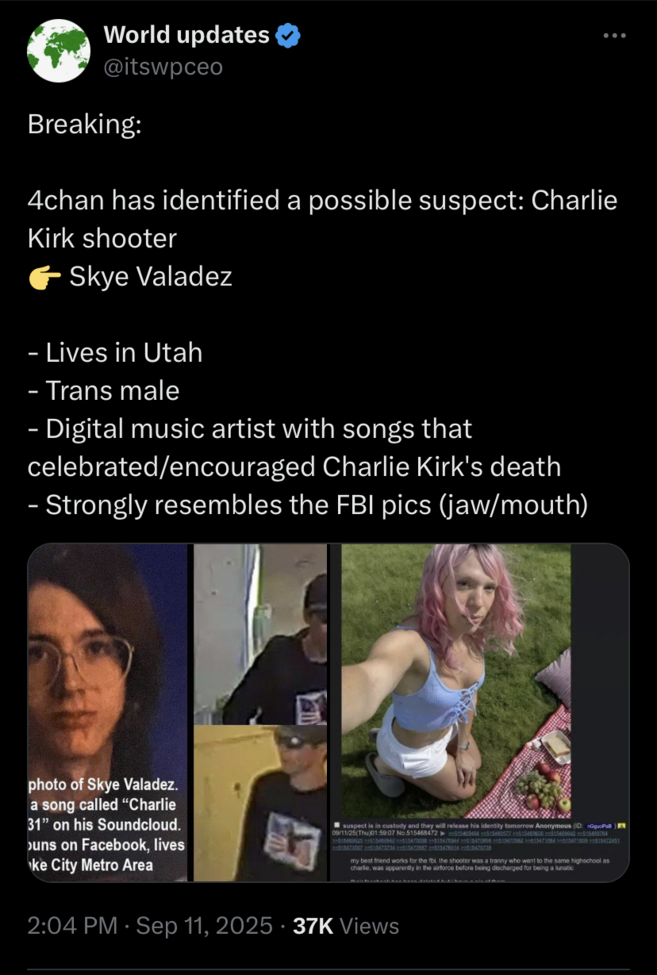Open the @itswpceo account name
657x975 pixels.
pos(163,66)
